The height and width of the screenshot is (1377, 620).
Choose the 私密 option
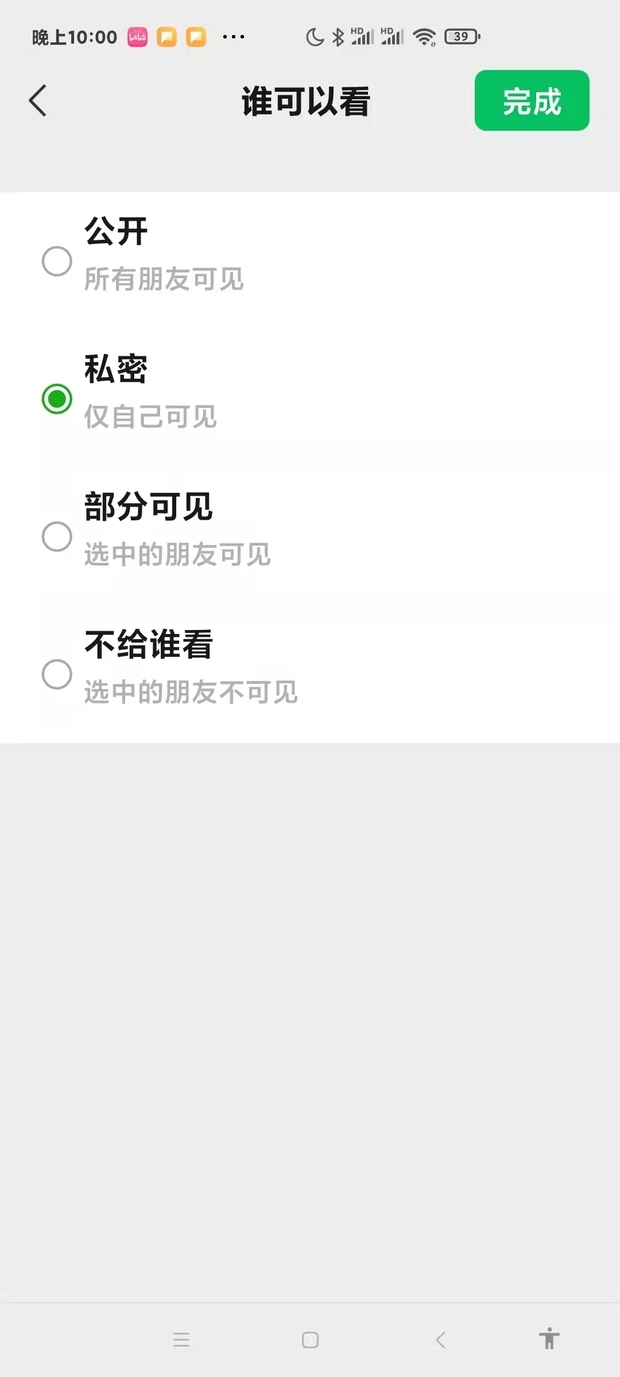click(310, 399)
